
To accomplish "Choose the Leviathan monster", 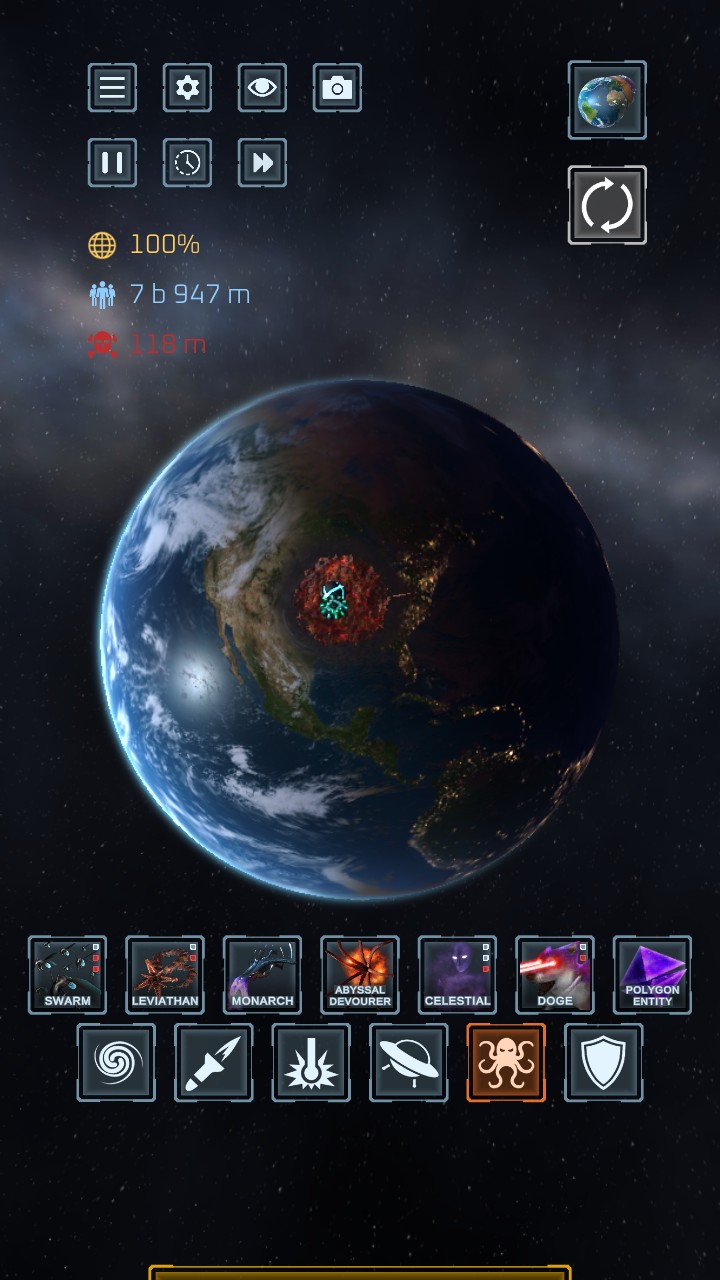I will coord(165,975).
